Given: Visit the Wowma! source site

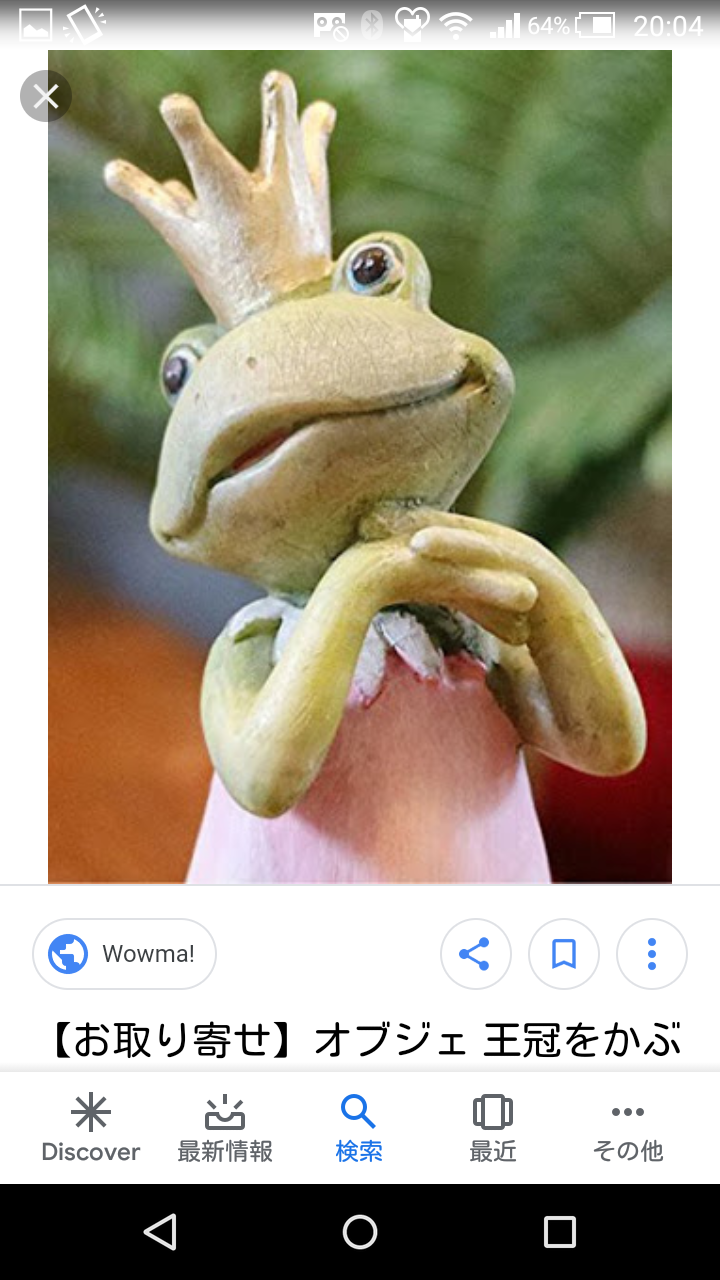Looking at the screenshot, I should pos(125,954).
